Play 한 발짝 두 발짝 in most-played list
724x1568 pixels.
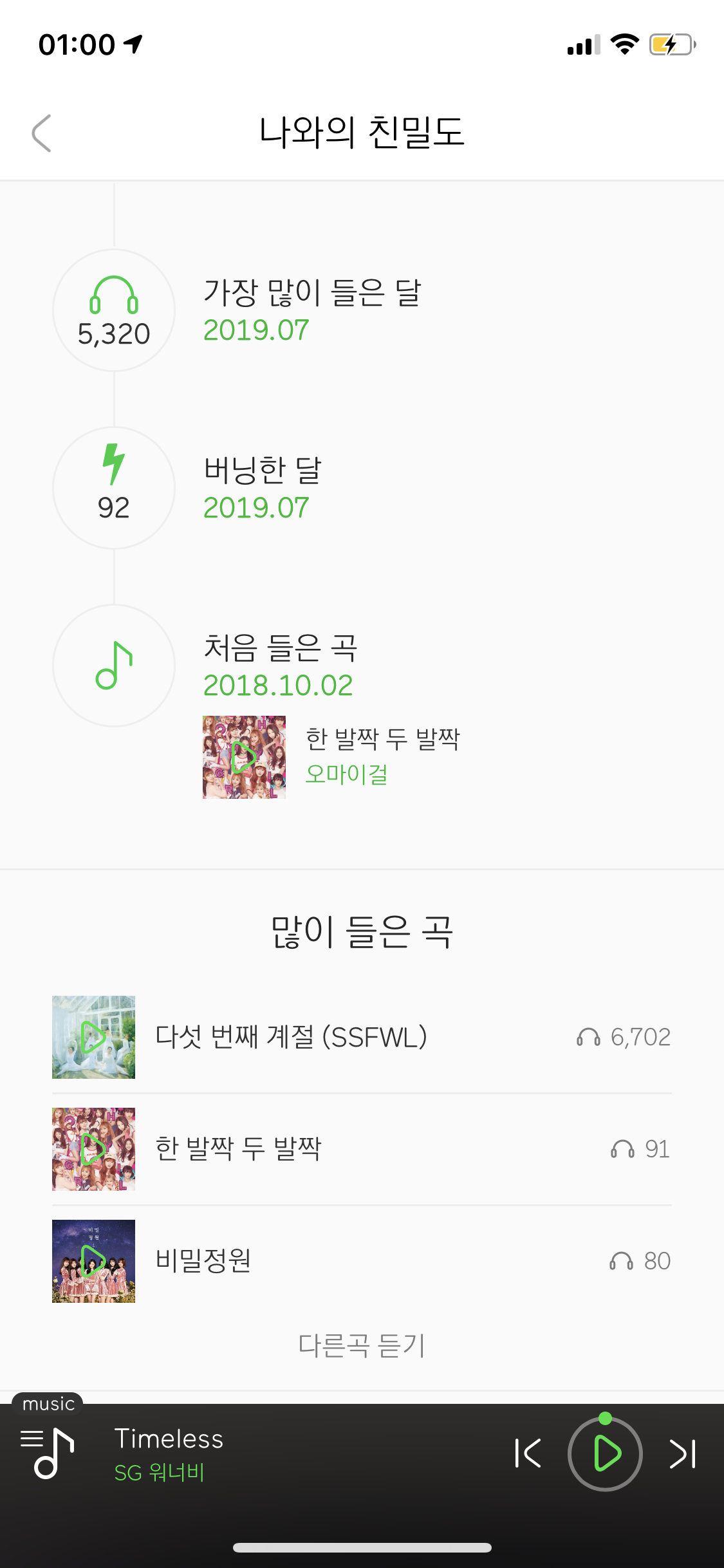click(94, 1149)
